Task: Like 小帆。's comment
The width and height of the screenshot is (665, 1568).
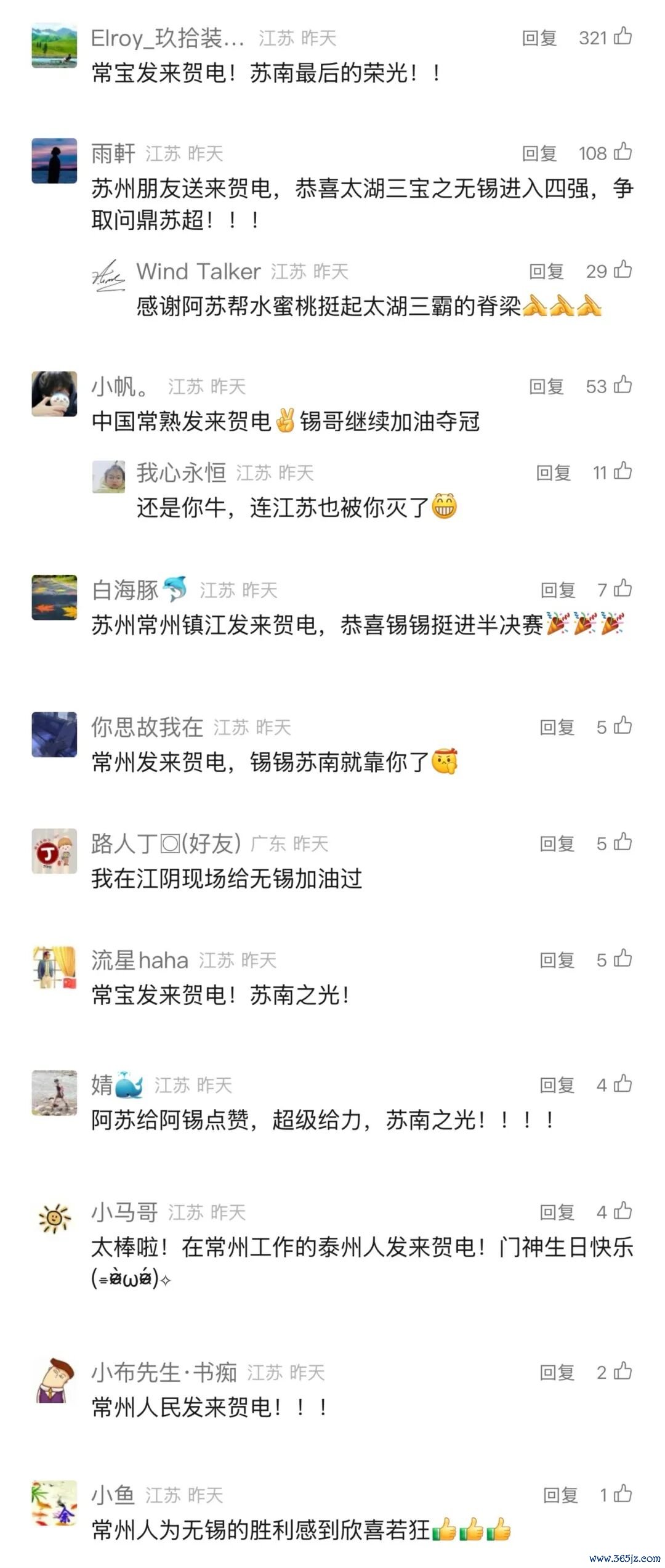Action: click(x=623, y=385)
